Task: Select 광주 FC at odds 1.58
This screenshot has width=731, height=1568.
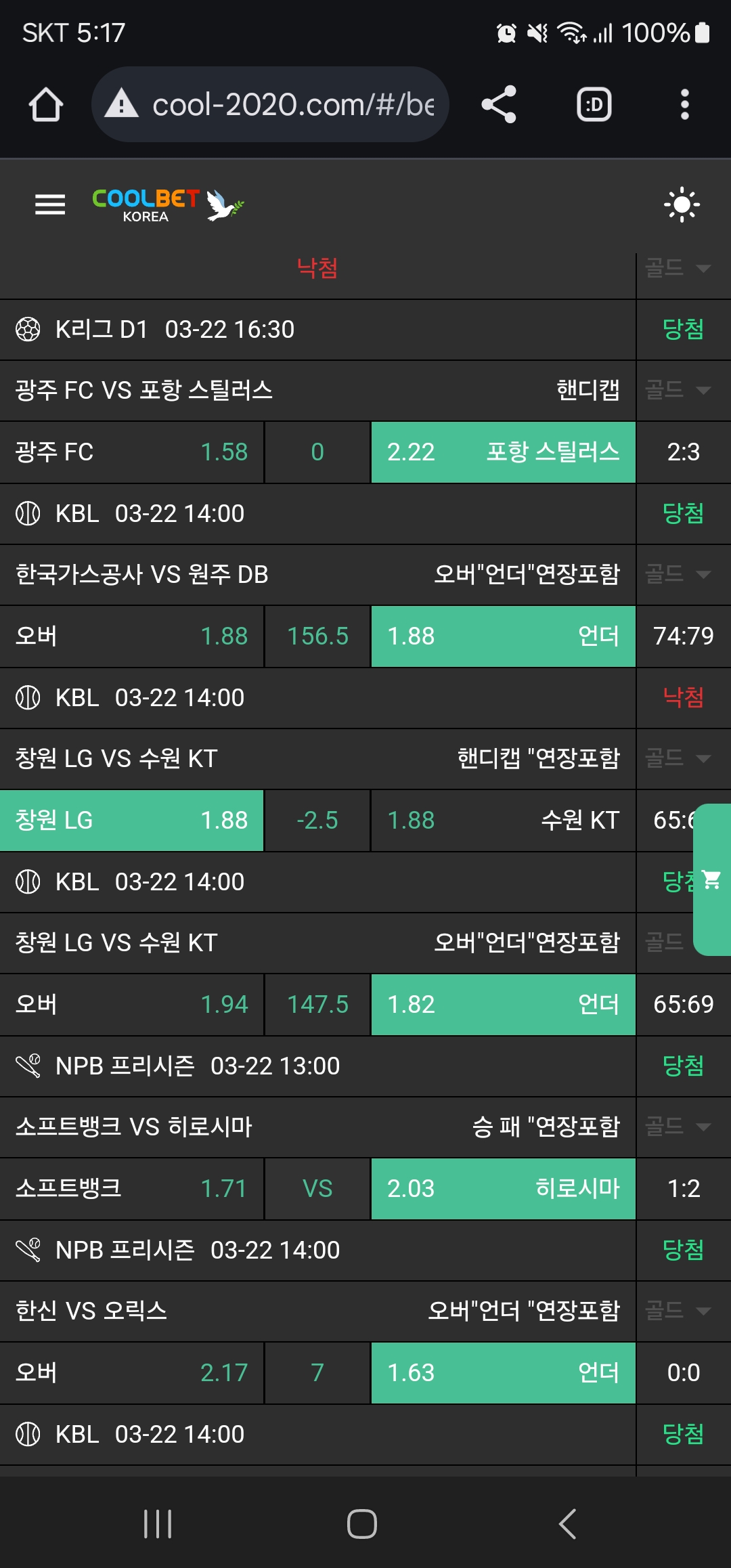Action: [x=131, y=452]
